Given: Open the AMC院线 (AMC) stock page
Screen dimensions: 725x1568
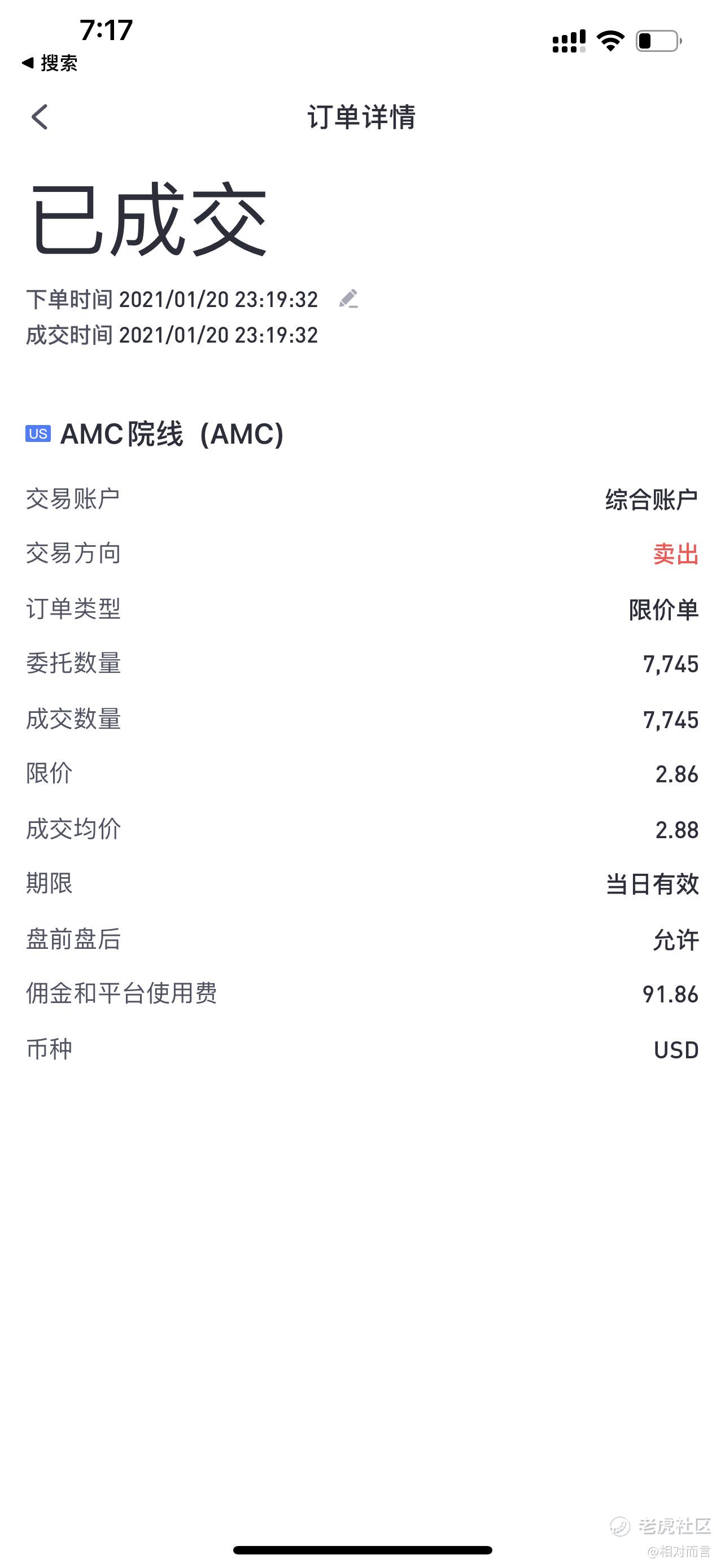Looking at the screenshot, I should 155,434.
